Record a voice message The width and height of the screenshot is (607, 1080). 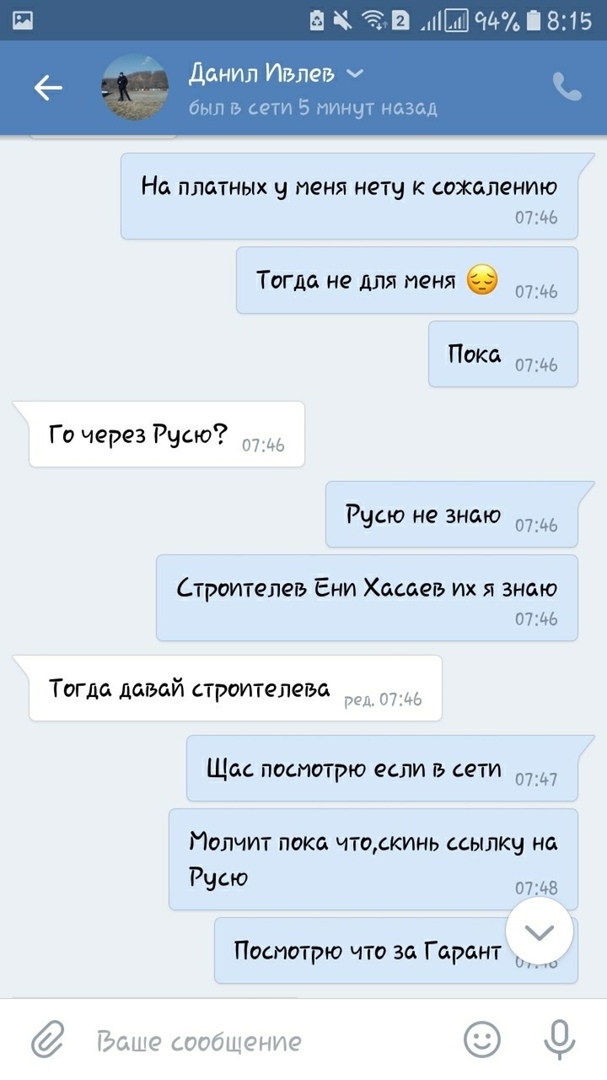(559, 1040)
